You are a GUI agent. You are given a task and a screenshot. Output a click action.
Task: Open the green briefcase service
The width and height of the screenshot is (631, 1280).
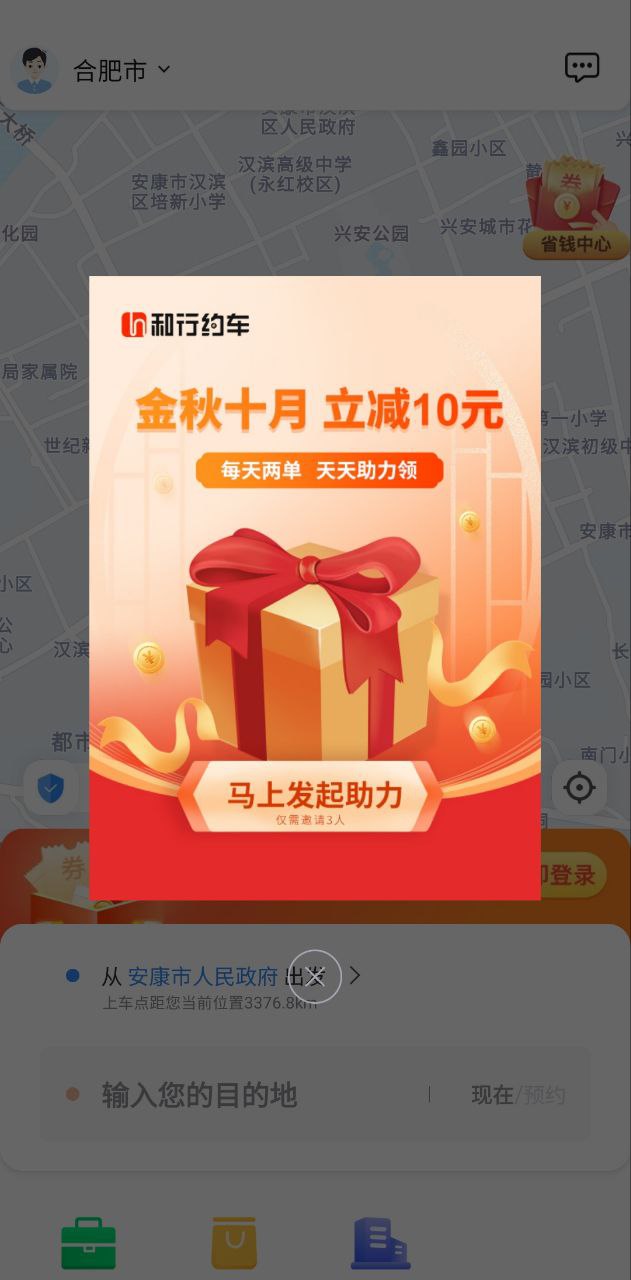(89, 1243)
